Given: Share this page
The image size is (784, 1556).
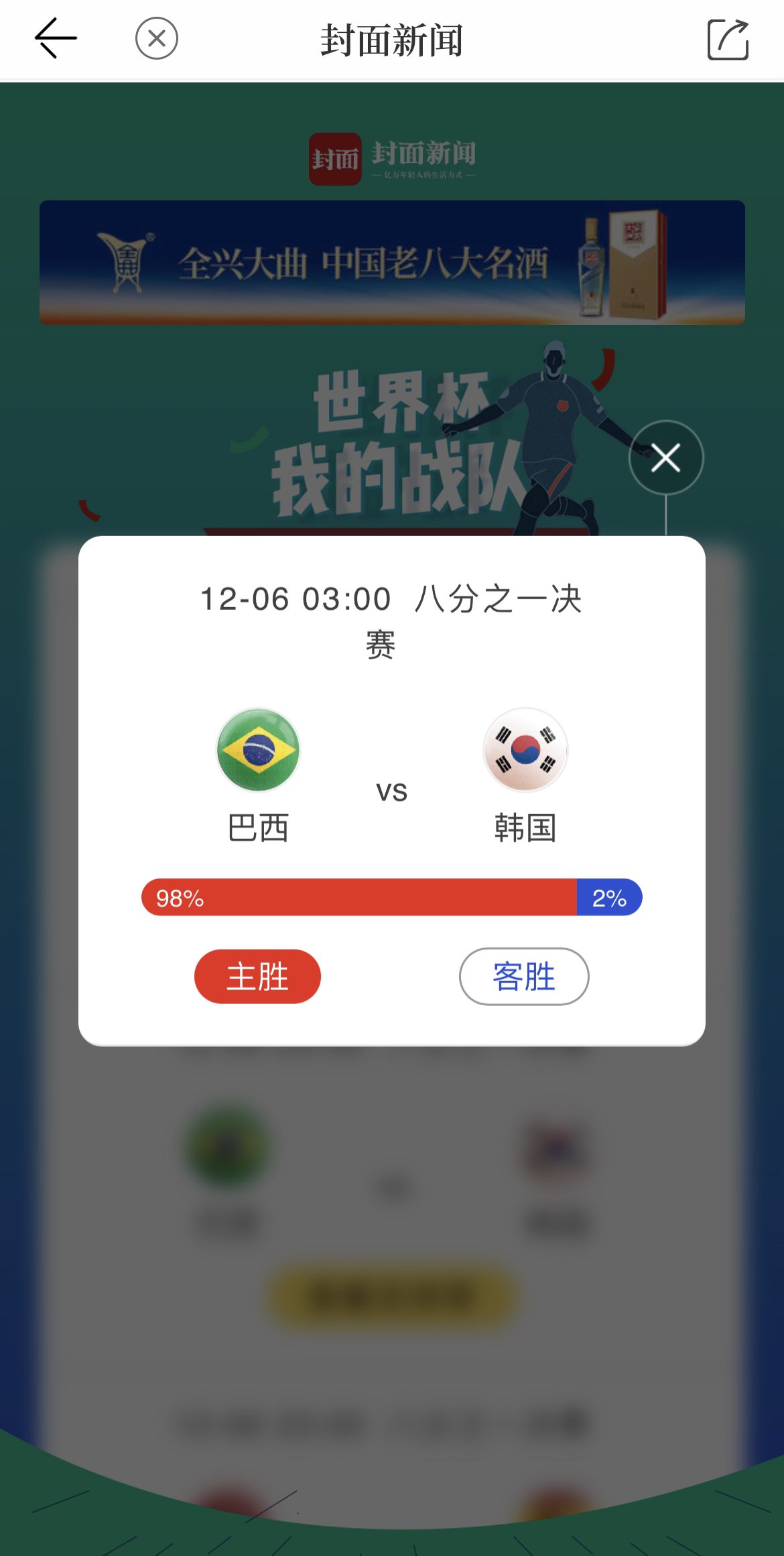Looking at the screenshot, I should (x=728, y=40).
